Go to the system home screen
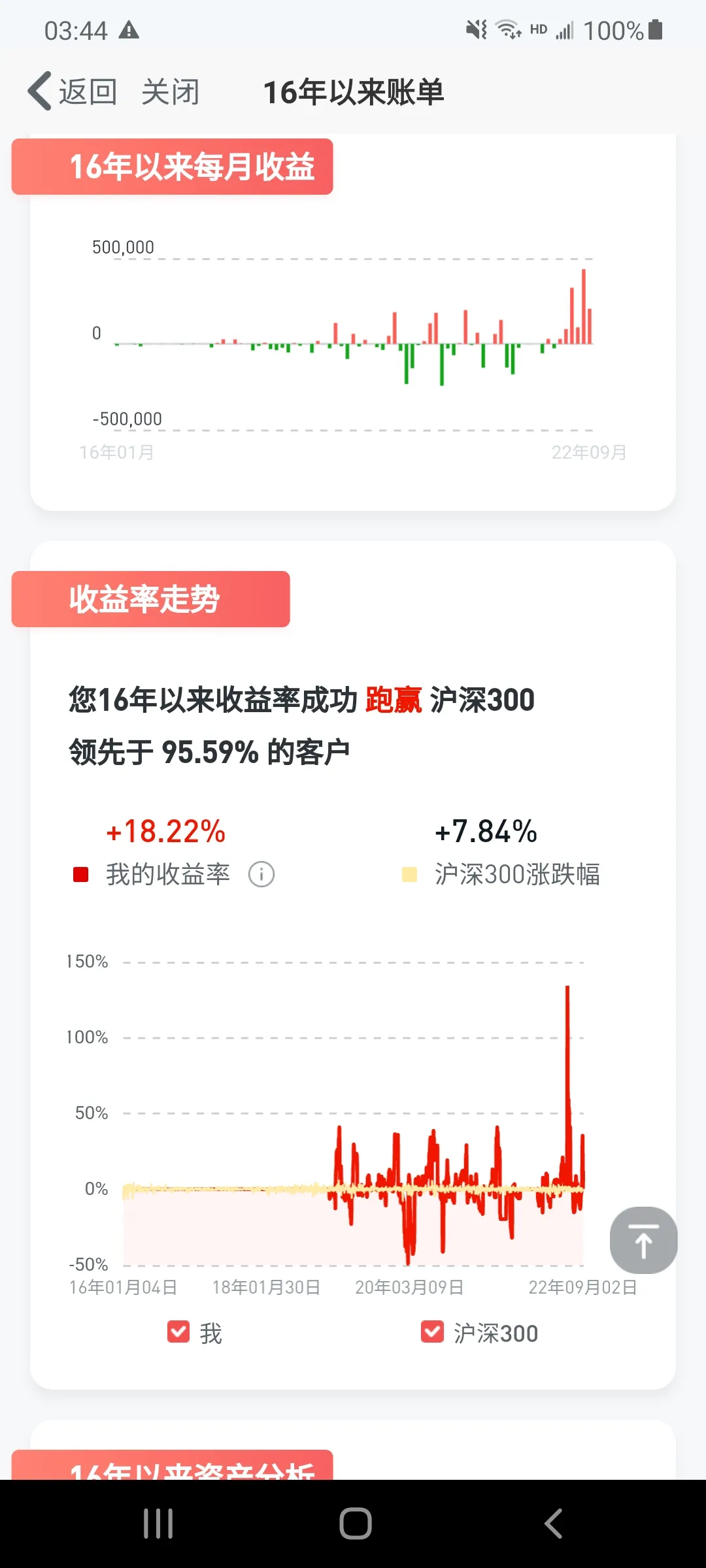The width and height of the screenshot is (706, 1568). (355, 1524)
